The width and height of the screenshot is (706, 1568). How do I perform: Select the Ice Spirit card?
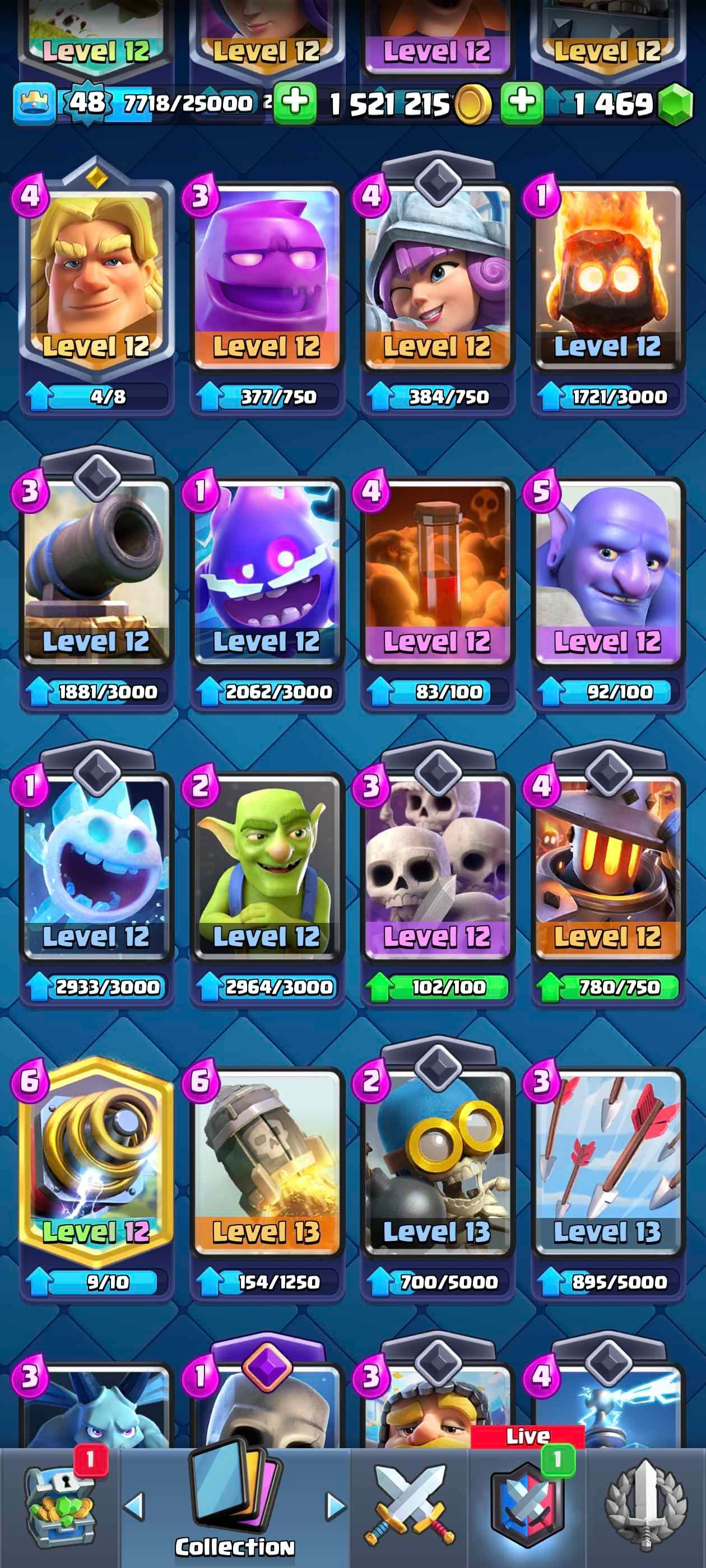[x=96, y=864]
